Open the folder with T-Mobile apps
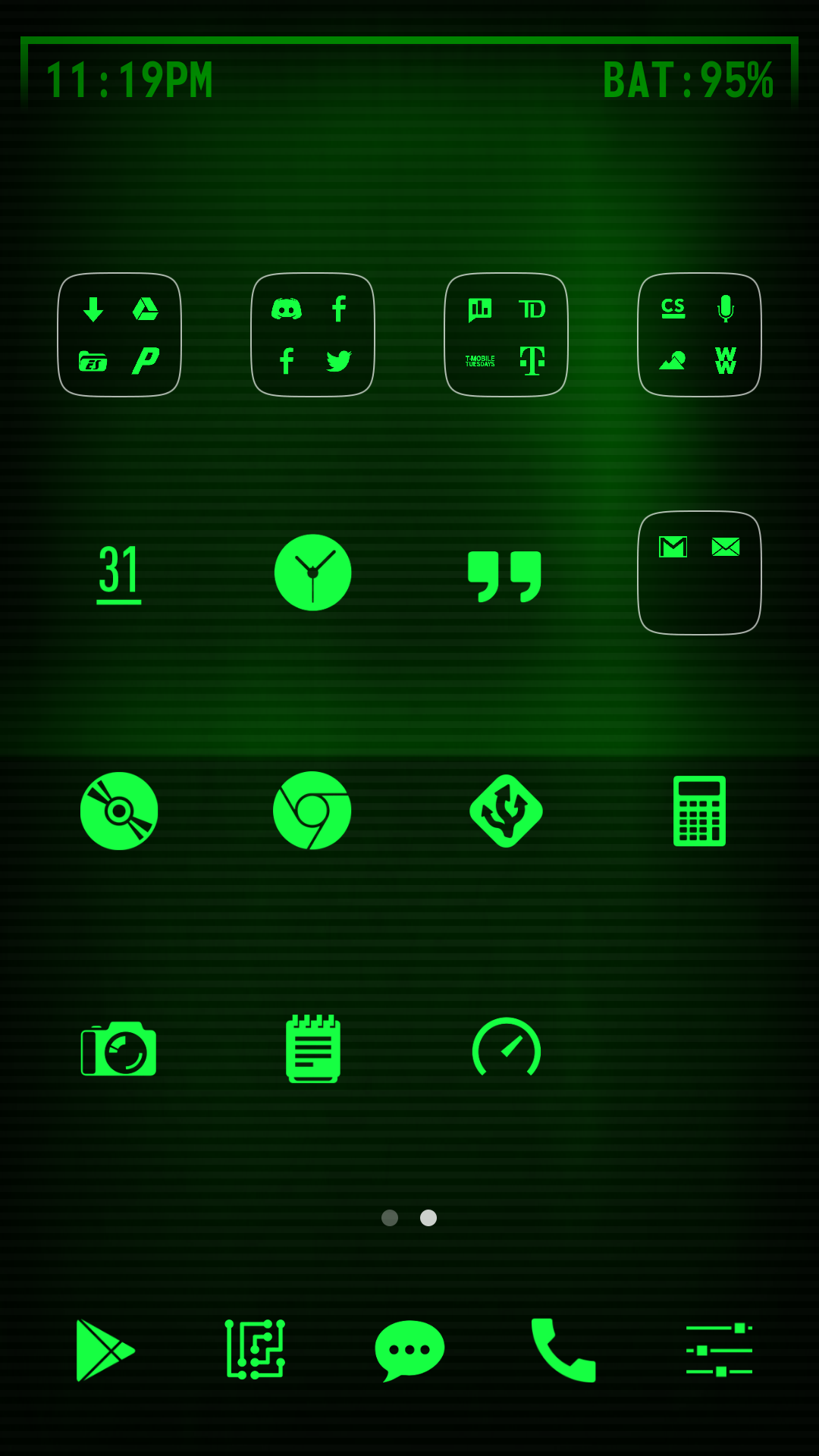 coord(506,334)
